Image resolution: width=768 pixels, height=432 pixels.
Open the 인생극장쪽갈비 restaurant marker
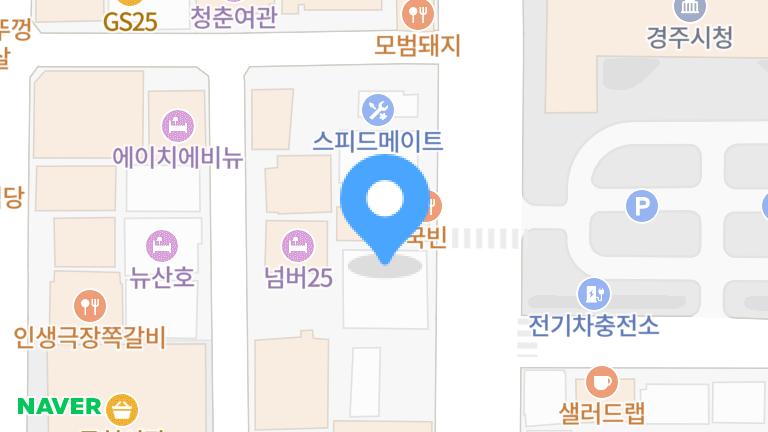91,305
